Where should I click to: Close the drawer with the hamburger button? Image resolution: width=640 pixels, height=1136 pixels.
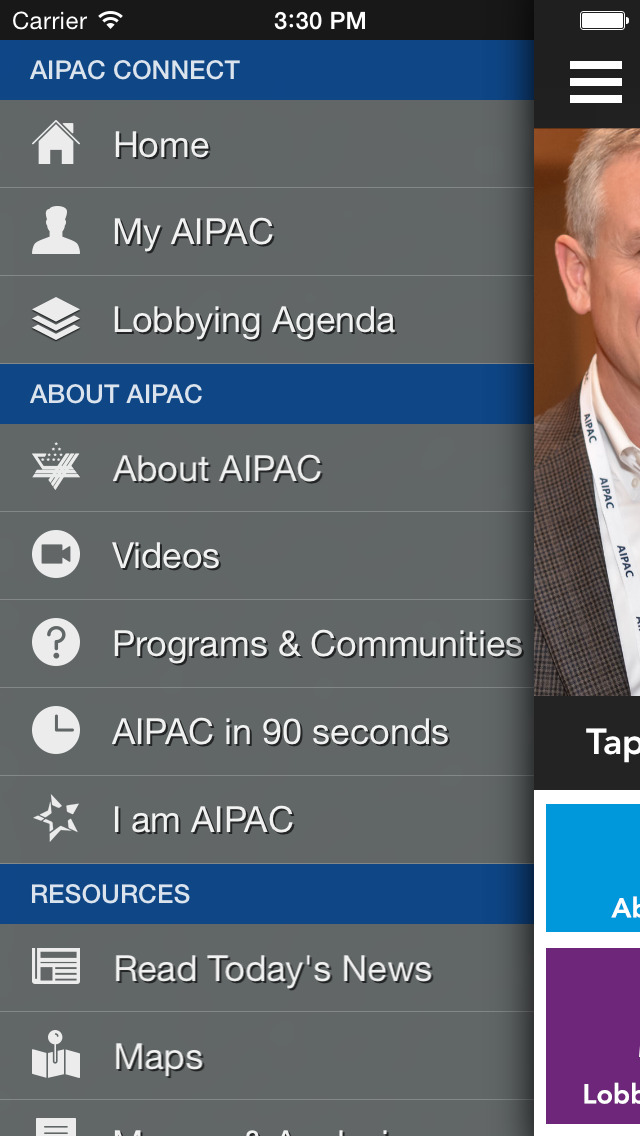point(595,82)
